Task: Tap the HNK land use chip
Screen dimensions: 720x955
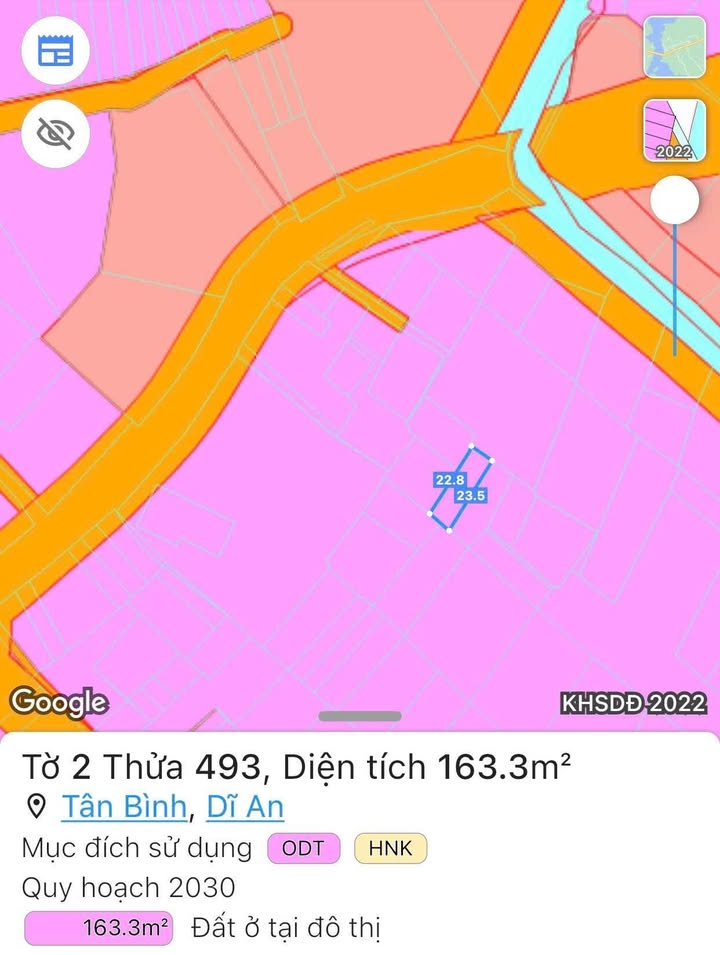Action: pos(390,849)
